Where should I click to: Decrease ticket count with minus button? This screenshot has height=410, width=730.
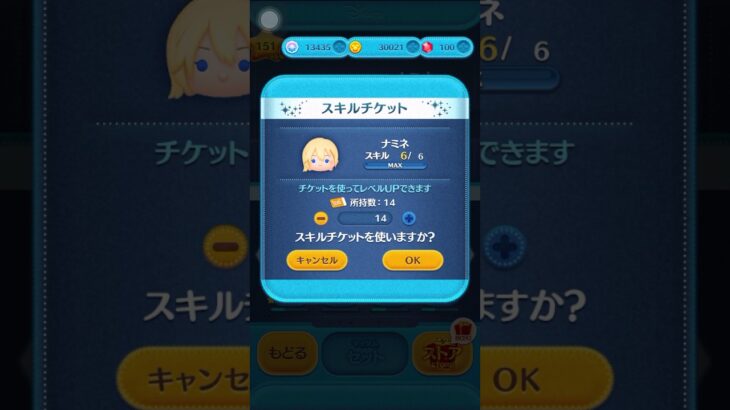pos(321,218)
